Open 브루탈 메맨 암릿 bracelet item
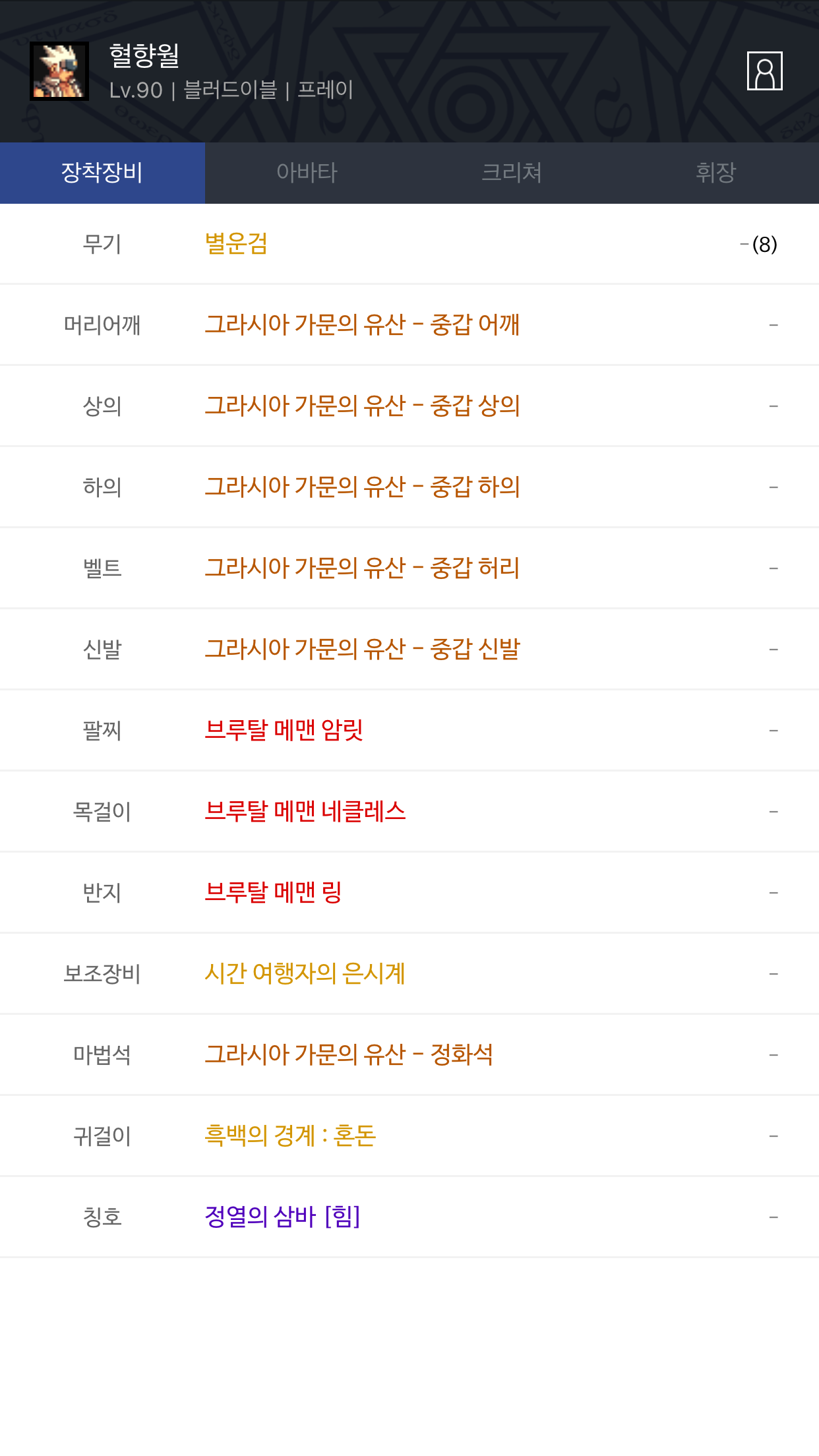Screen dimensions: 819x1456 (x=284, y=731)
